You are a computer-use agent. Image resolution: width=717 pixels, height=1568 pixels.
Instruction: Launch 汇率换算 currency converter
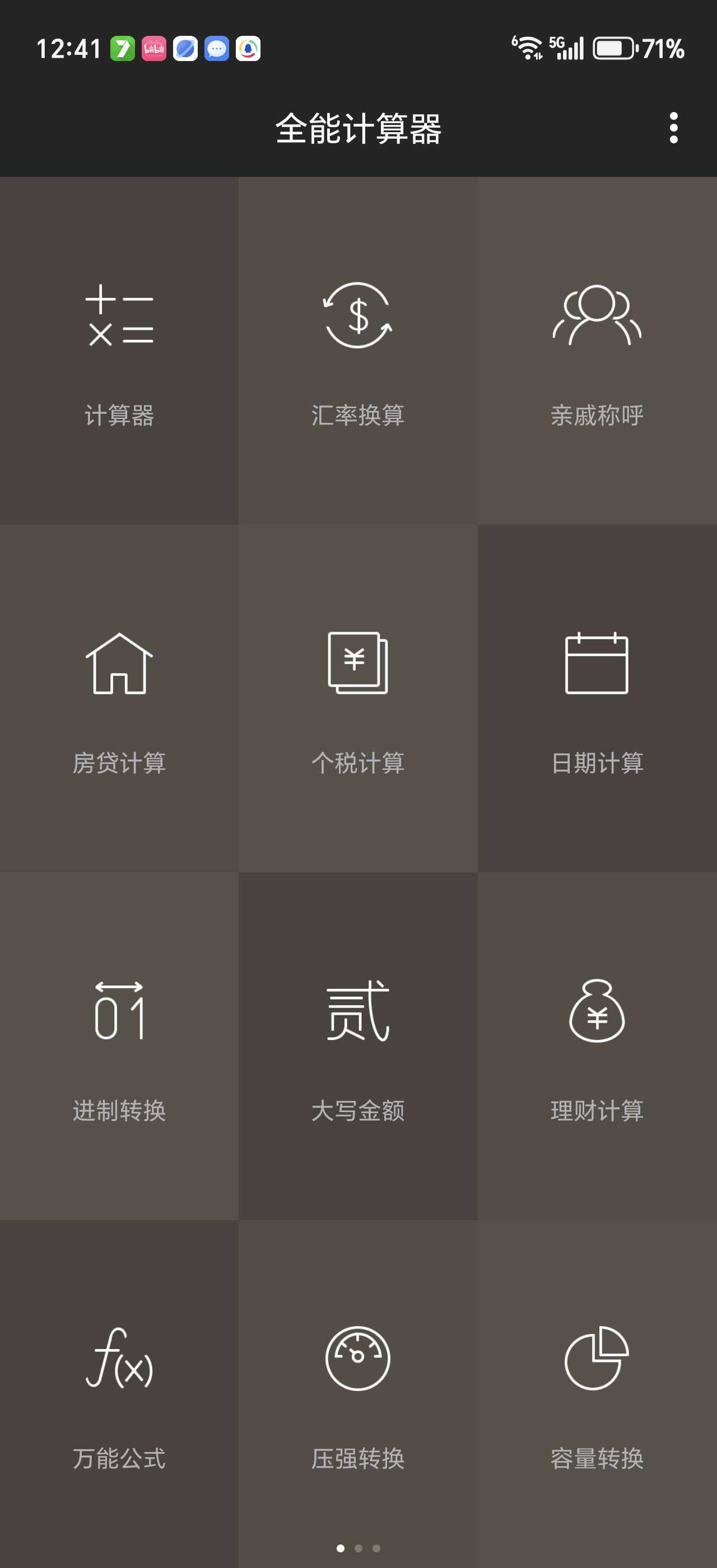(x=358, y=351)
